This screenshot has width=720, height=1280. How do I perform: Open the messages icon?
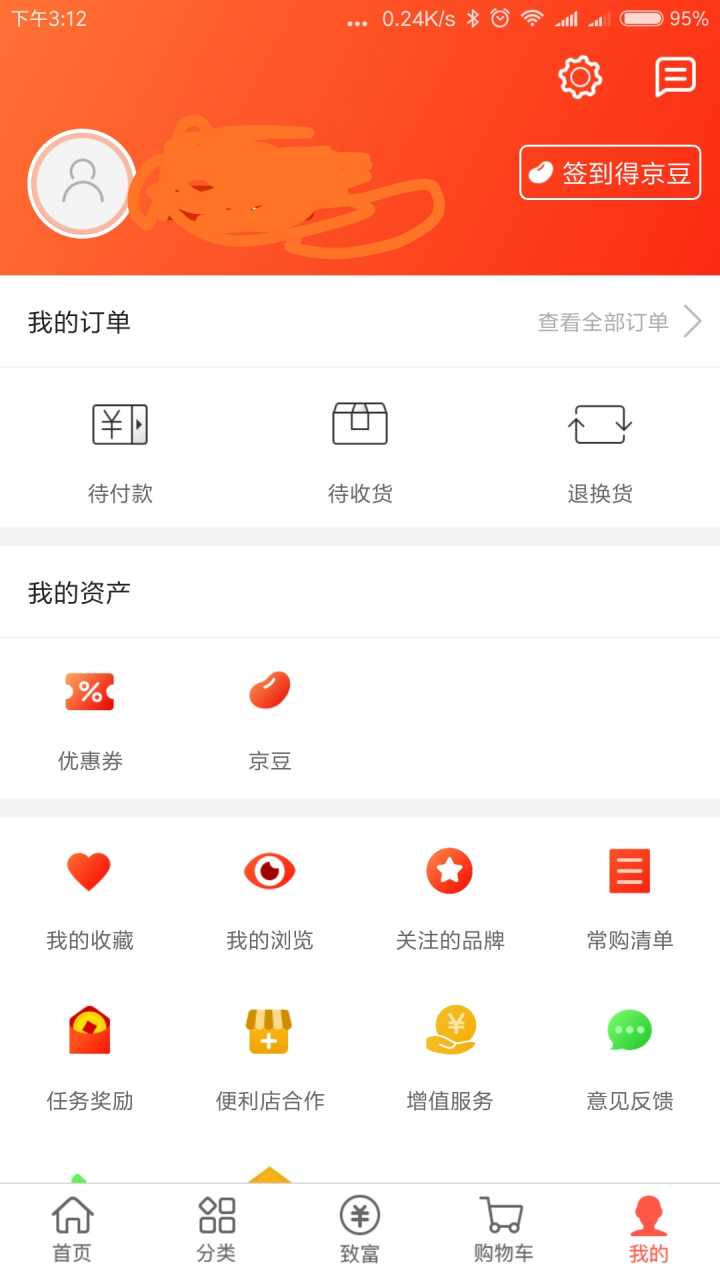tap(675, 77)
